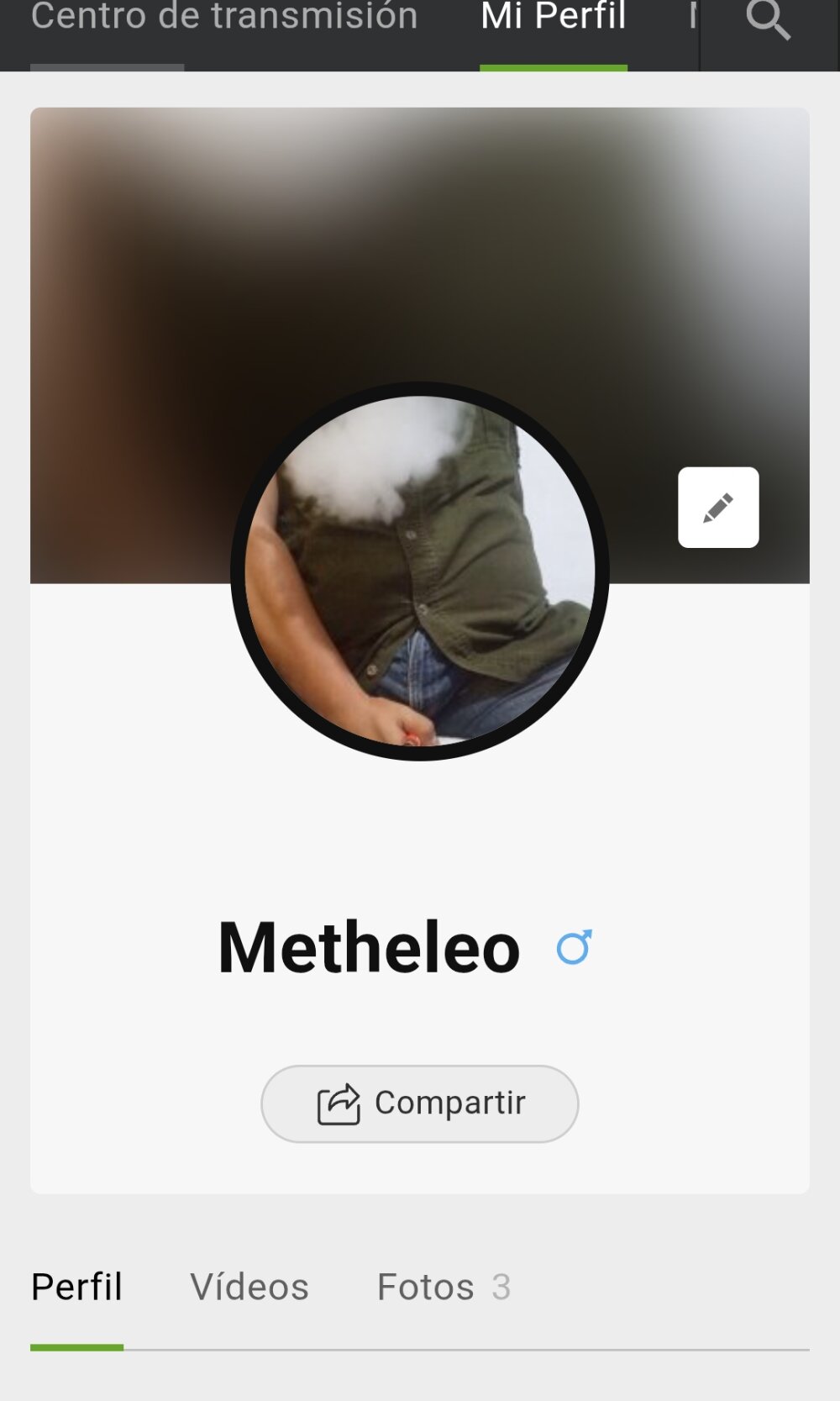The image size is (840, 1401).
Task: Open the Fotos tab
Action: click(444, 1287)
